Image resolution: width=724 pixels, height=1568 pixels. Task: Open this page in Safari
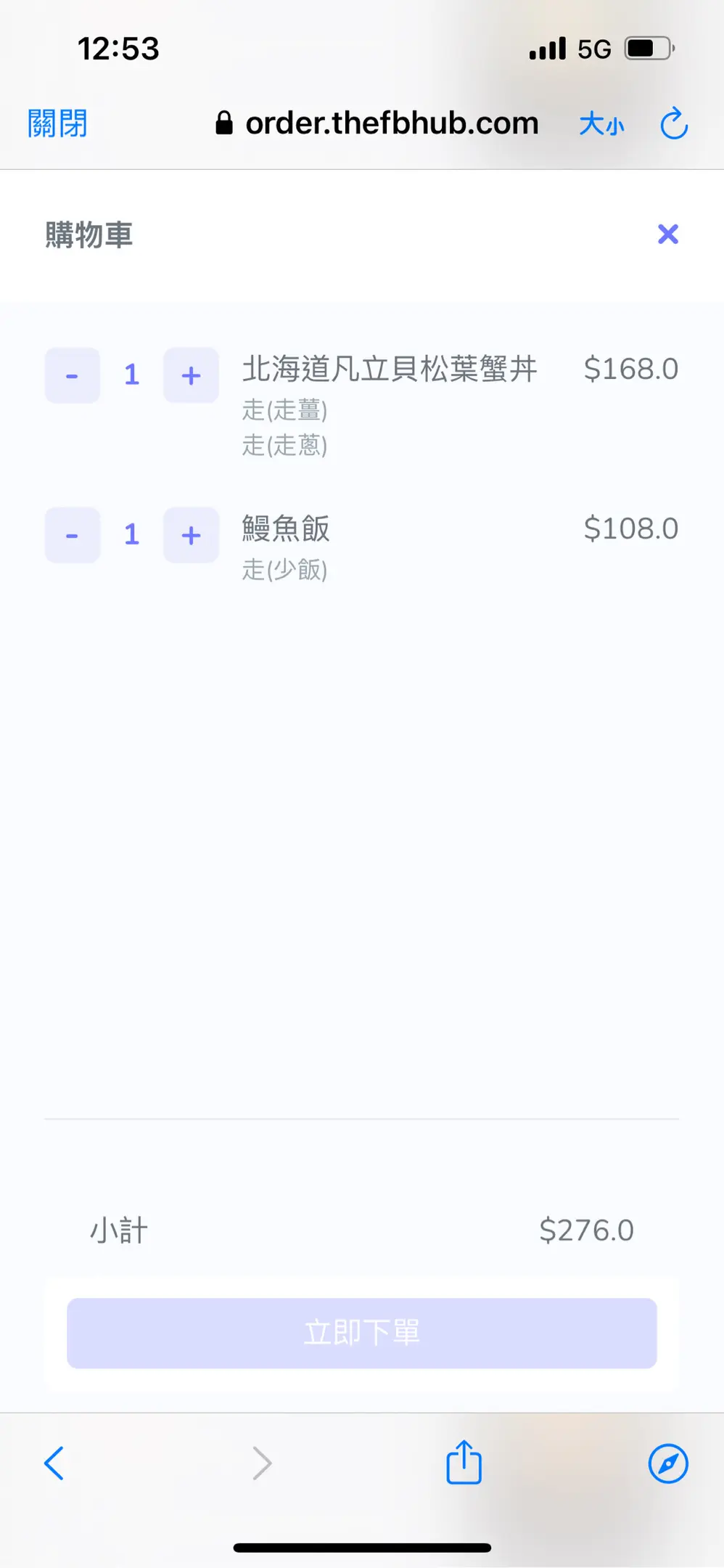(x=667, y=1463)
